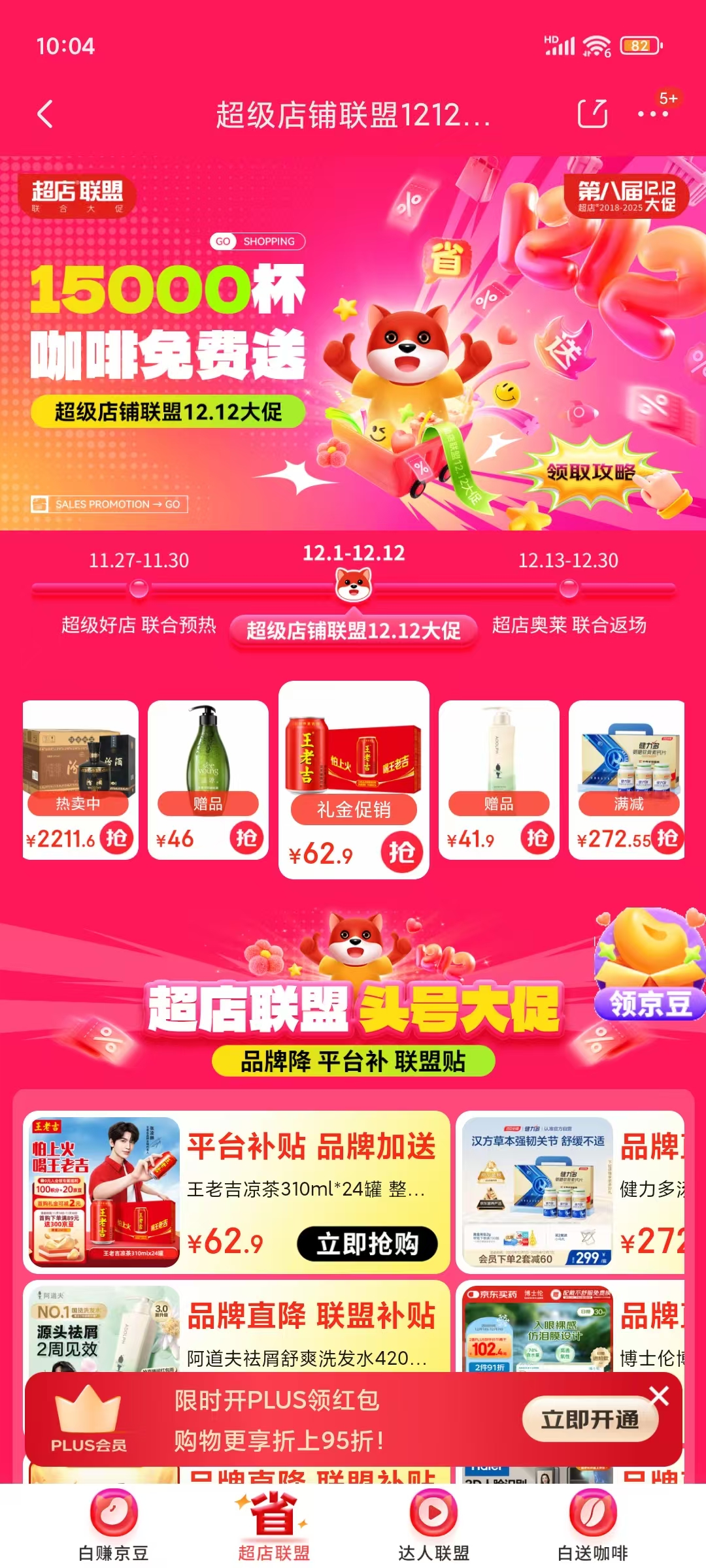The width and height of the screenshot is (706, 1568).
Task: Open the ¥41.9 赠品 product card
Action: point(499,780)
